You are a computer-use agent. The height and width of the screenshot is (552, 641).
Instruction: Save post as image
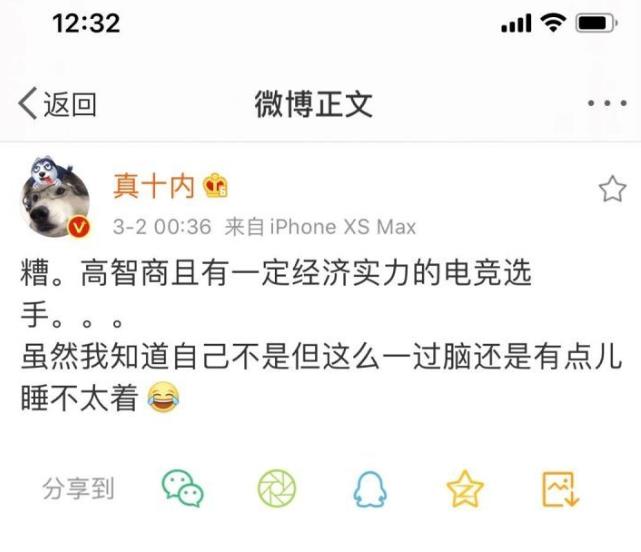point(560,488)
